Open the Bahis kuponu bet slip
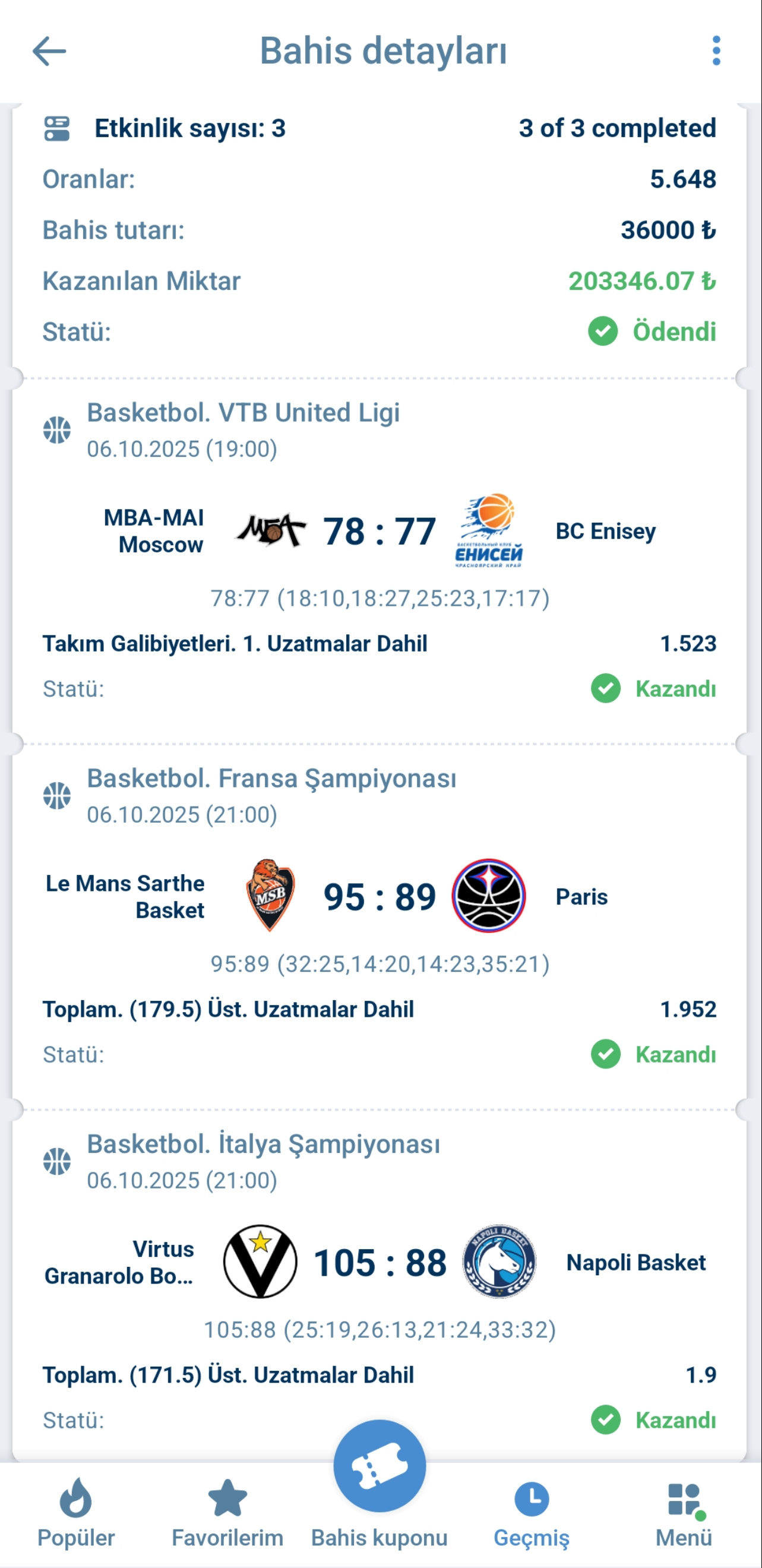 379,1467
